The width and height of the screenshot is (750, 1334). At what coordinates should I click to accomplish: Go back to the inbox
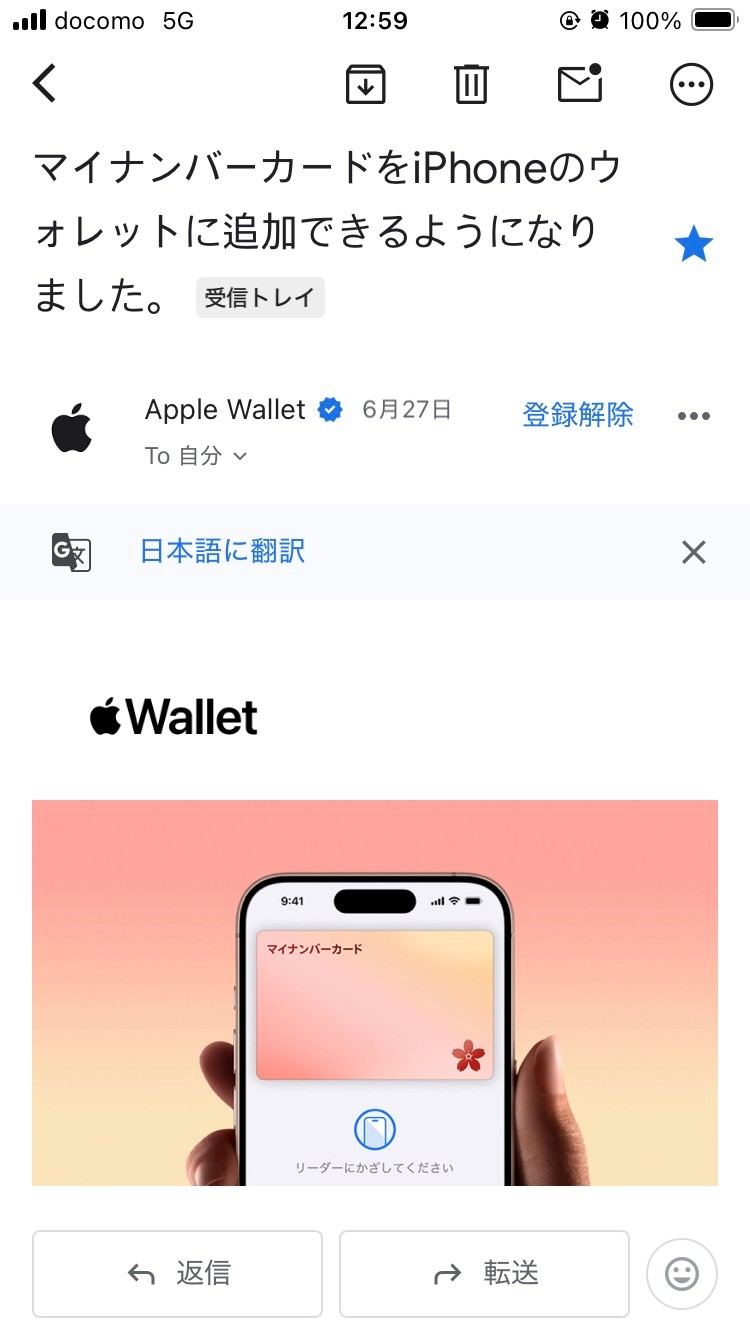(45, 84)
